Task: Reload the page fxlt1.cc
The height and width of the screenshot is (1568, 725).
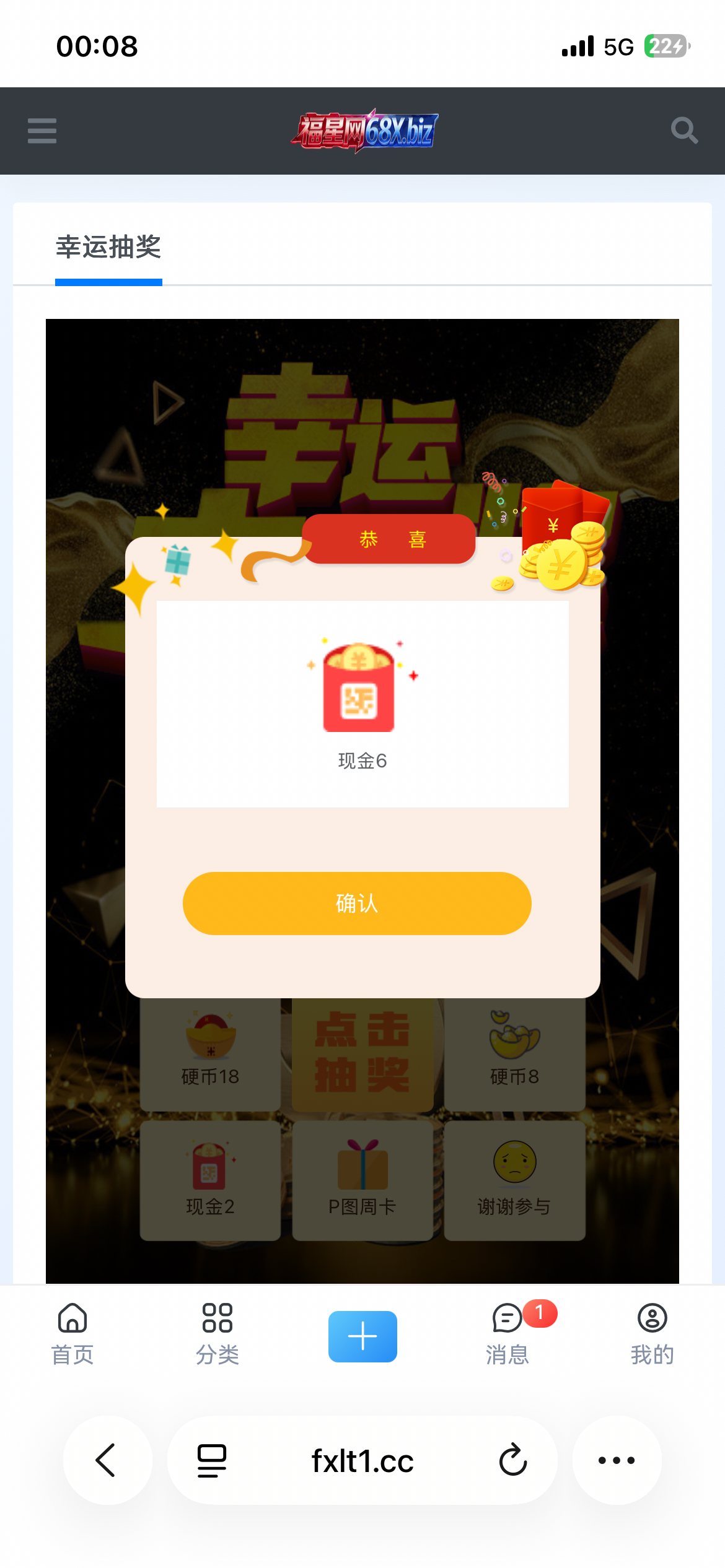Action: coord(513,1460)
